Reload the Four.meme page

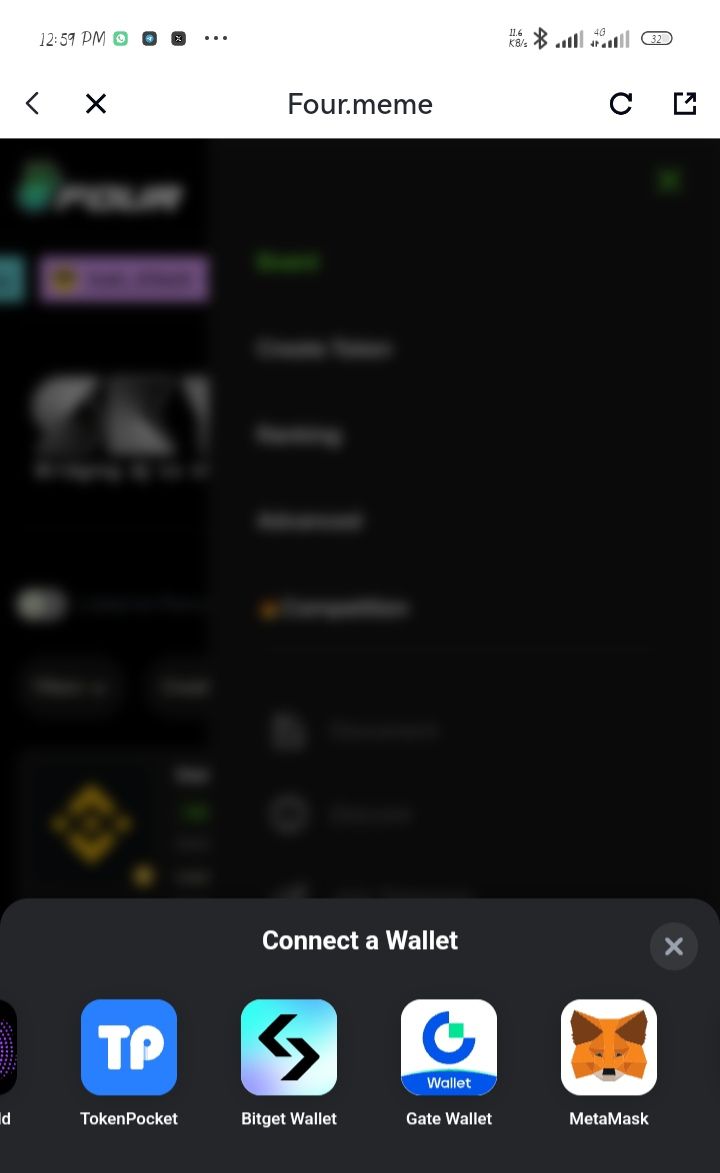click(x=621, y=103)
